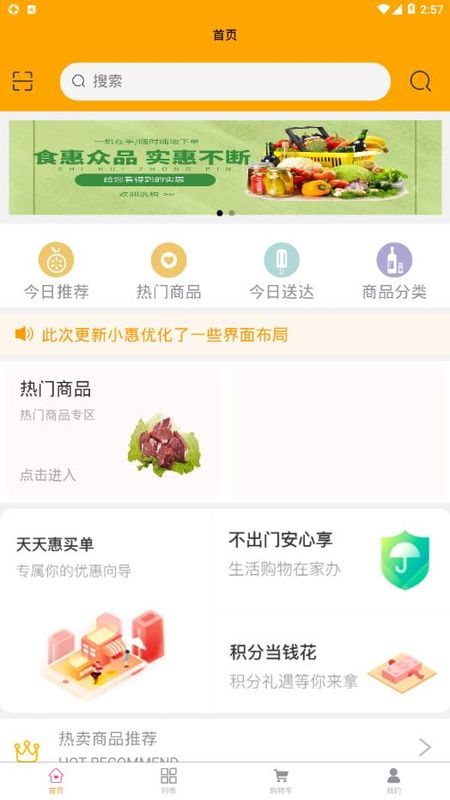Image resolution: width=450 pixels, height=800 pixels.
Task: Open 商品分类 categories shortcut
Action: click(x=394, y=271)
